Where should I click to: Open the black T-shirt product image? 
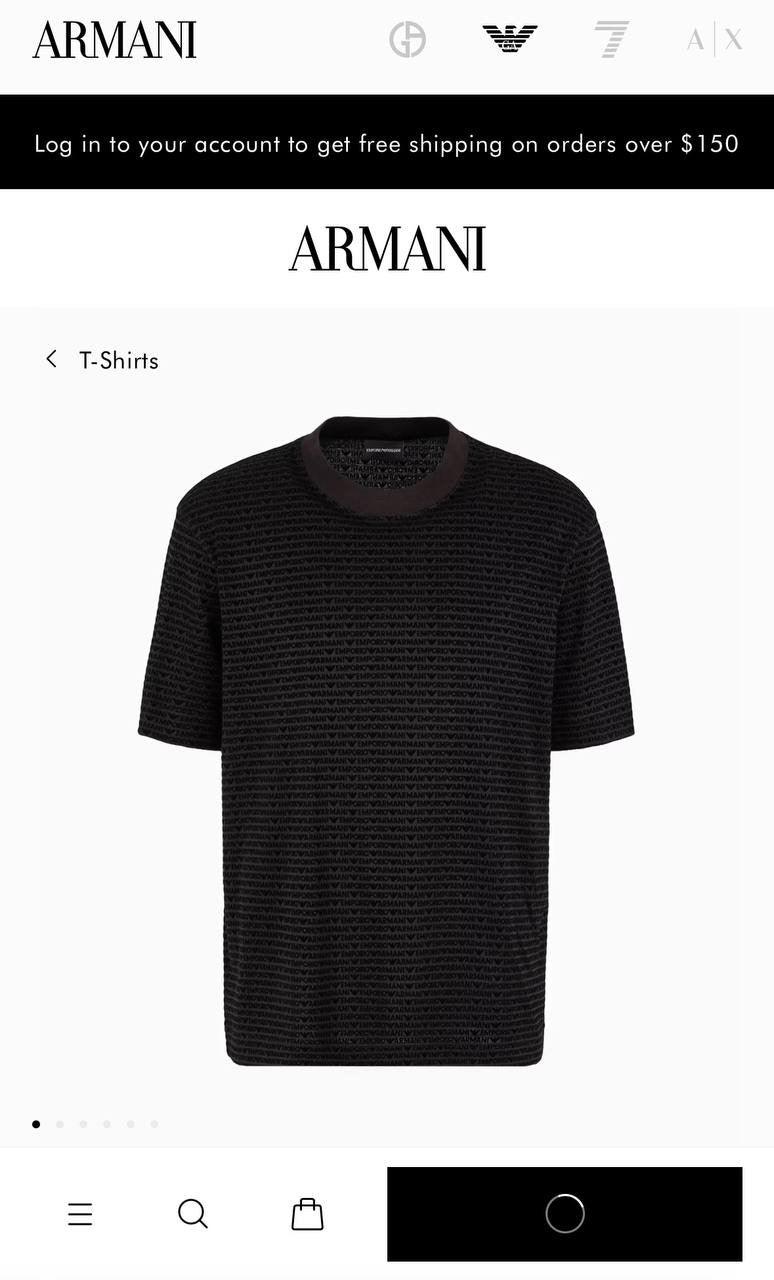387,740
